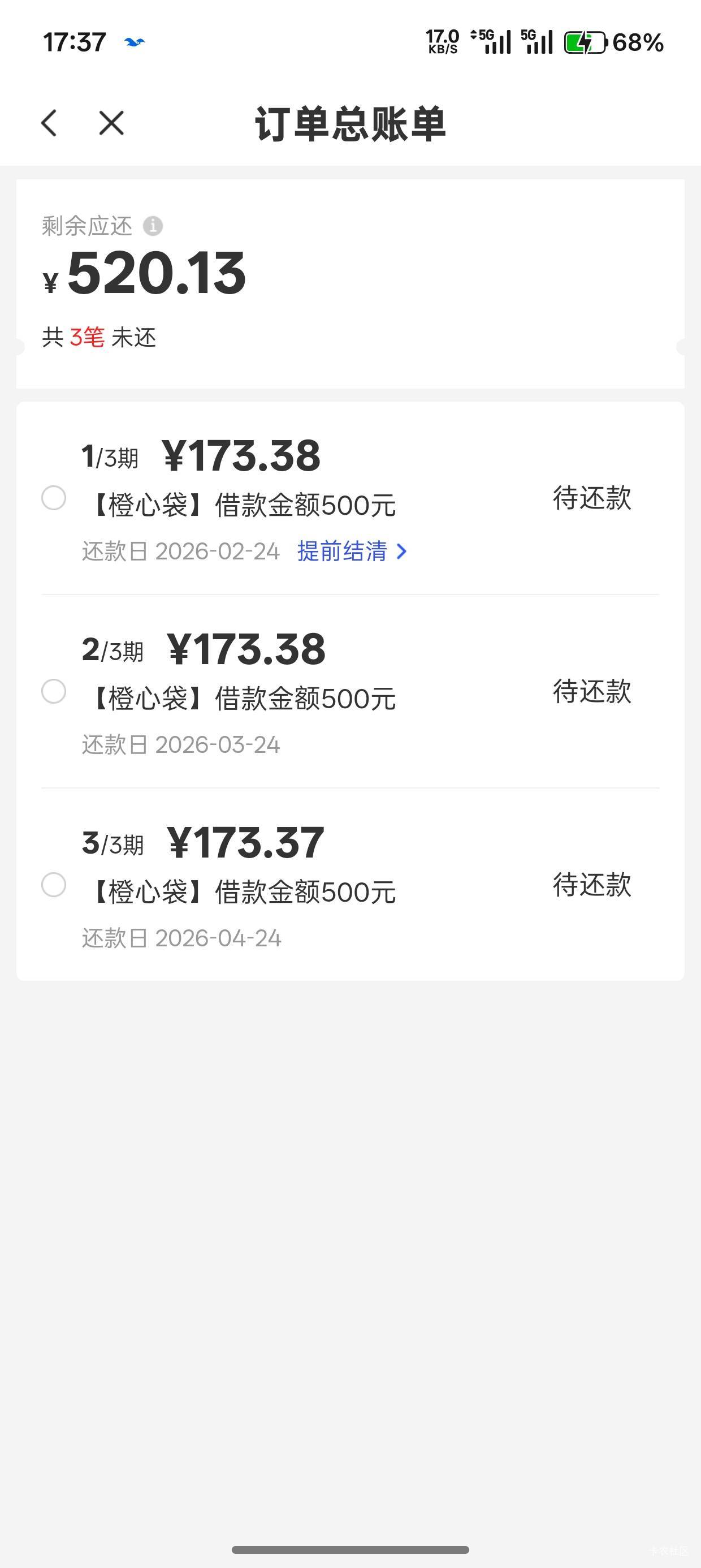
Task: Tap 提前结清 to settle early
Action: [x=351, y=552]
